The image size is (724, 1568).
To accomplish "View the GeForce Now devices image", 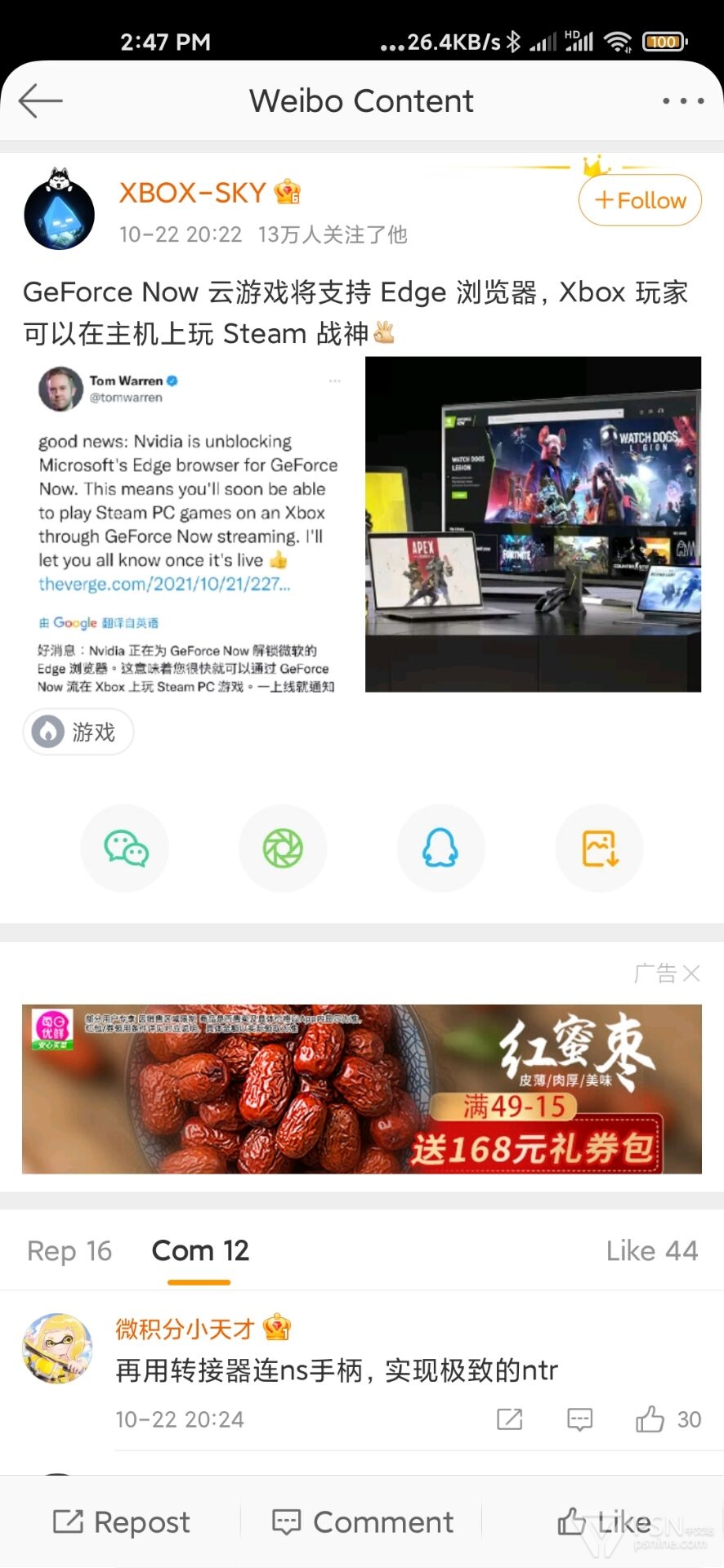I will [533, 524].
